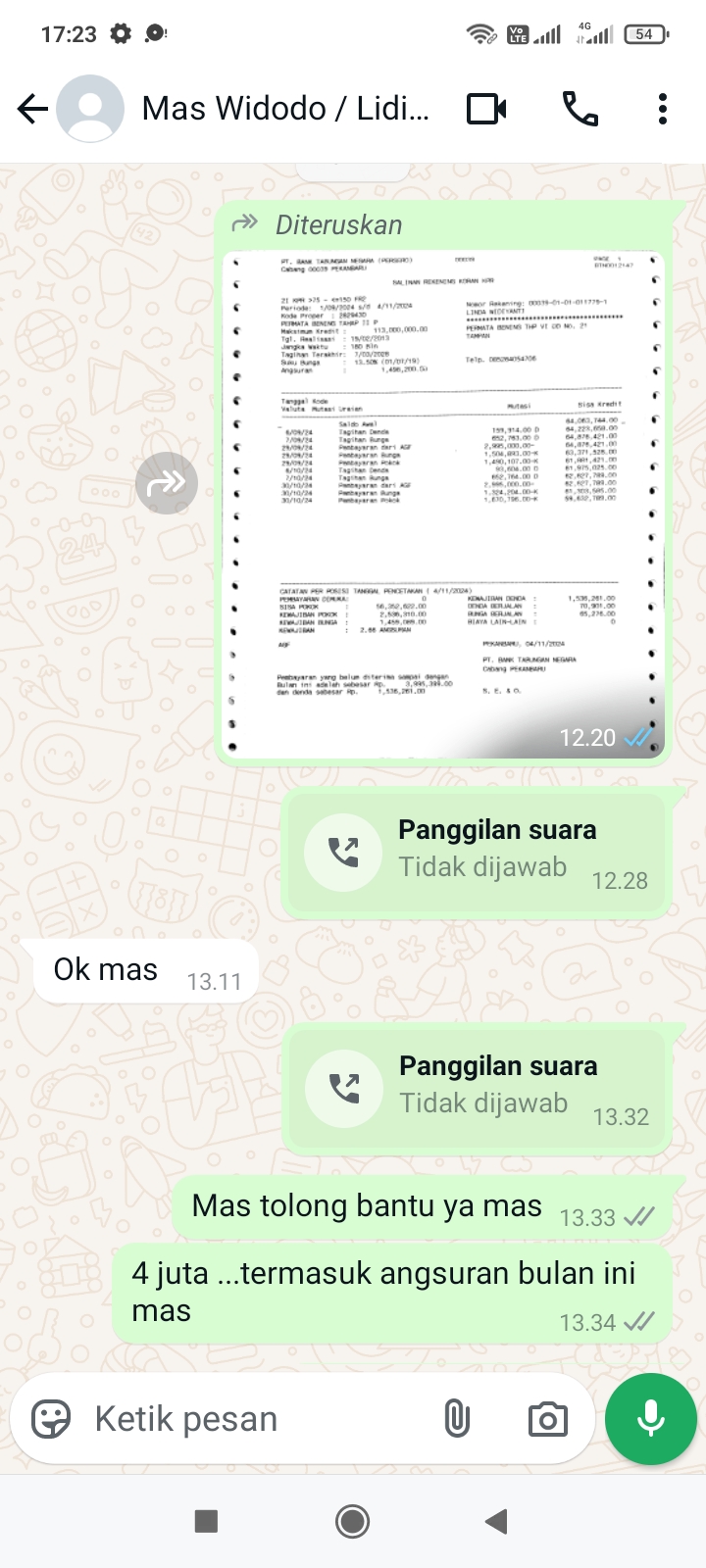Attach a file with the paperclip
The height and width of the screenshot is (1568, 706).
point(457,1418)
